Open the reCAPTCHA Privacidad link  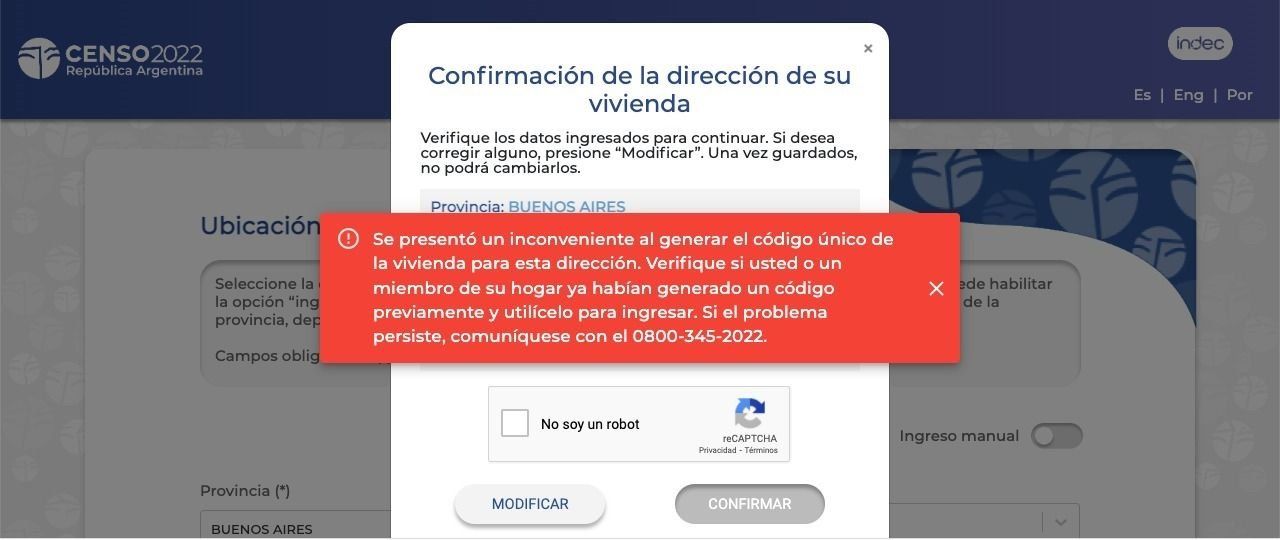coord(717,451)
